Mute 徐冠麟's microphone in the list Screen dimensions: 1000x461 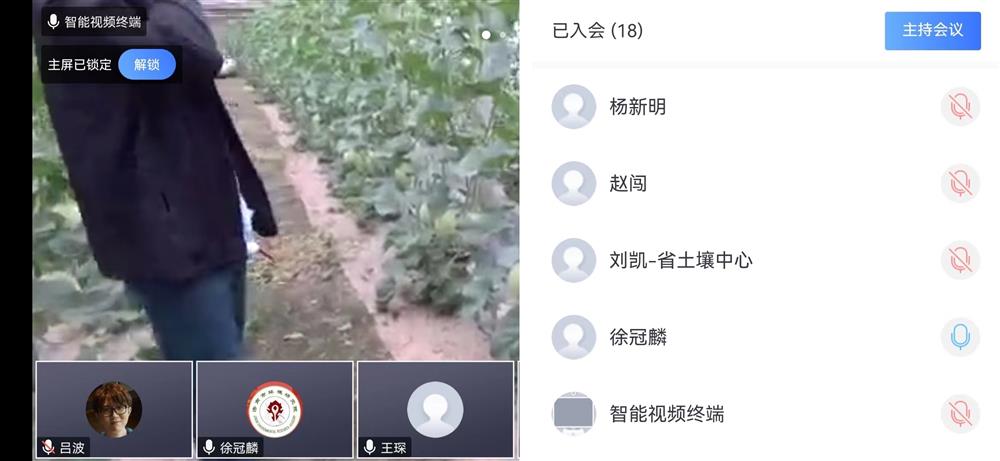tap(960, 337)
